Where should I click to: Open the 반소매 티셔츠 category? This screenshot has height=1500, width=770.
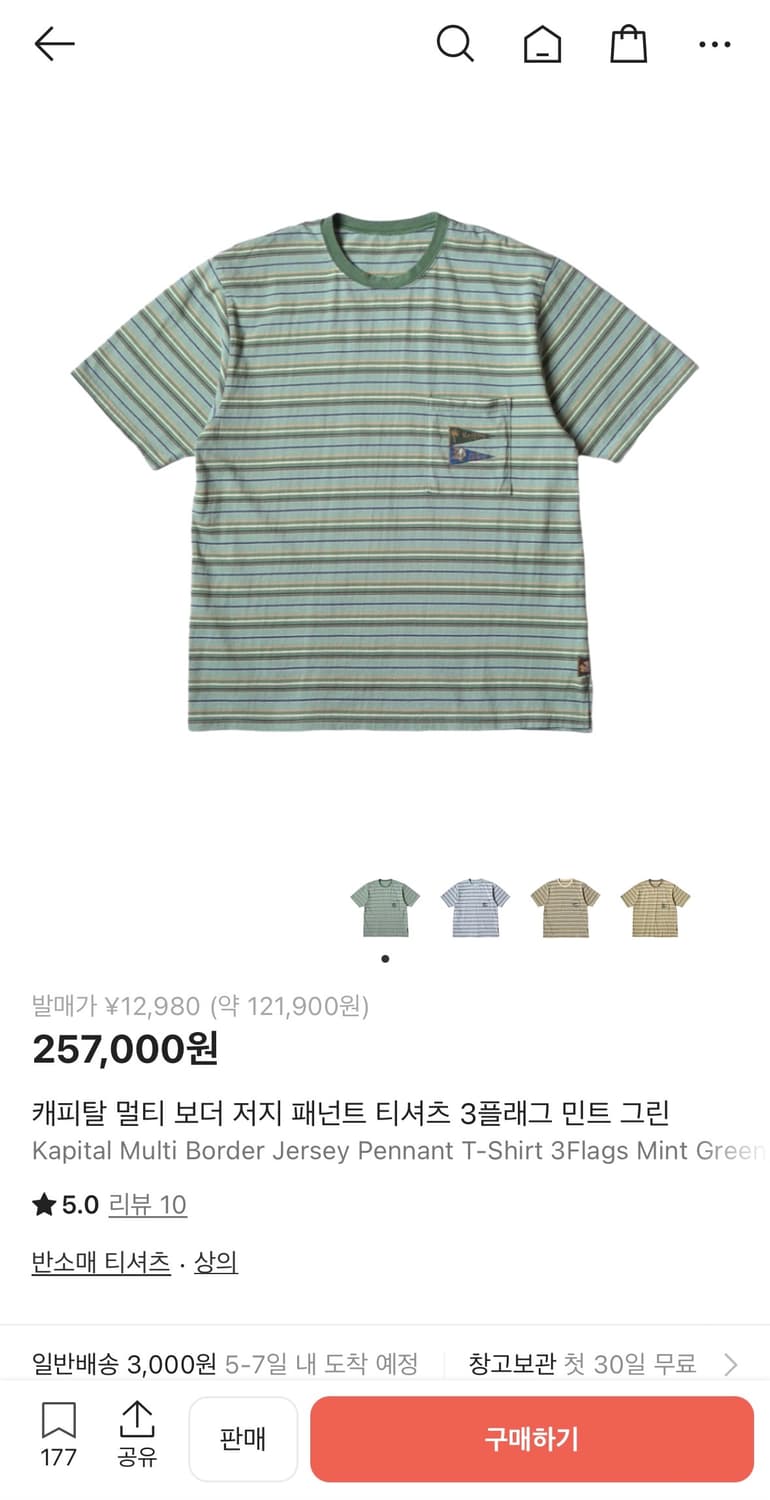[x=100, y=1262]
